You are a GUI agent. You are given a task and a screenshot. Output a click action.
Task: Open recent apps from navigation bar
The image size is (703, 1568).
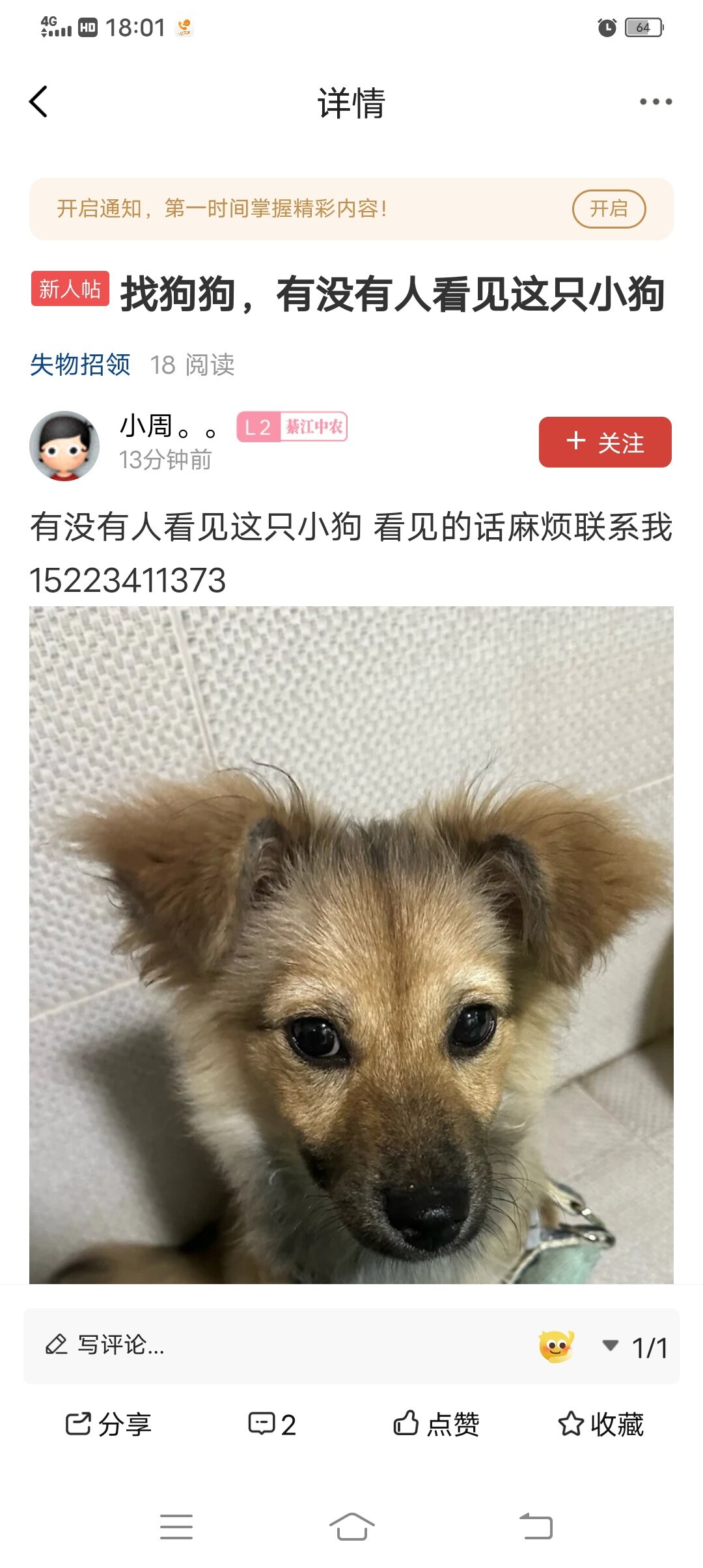(x=176, y=1526)
